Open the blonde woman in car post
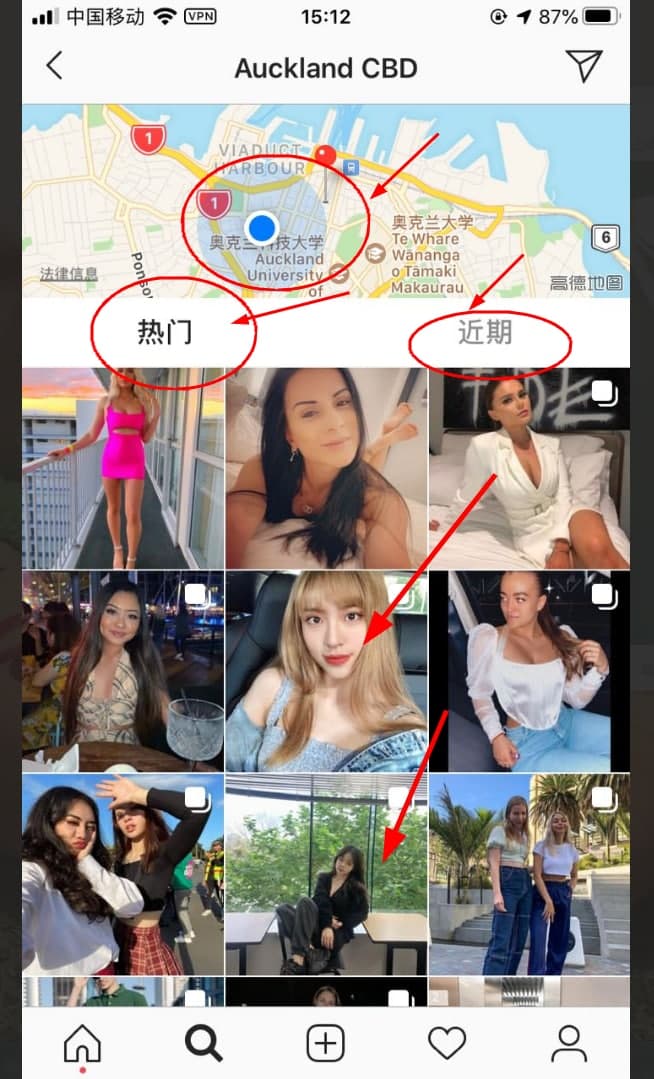 (326, 671)
